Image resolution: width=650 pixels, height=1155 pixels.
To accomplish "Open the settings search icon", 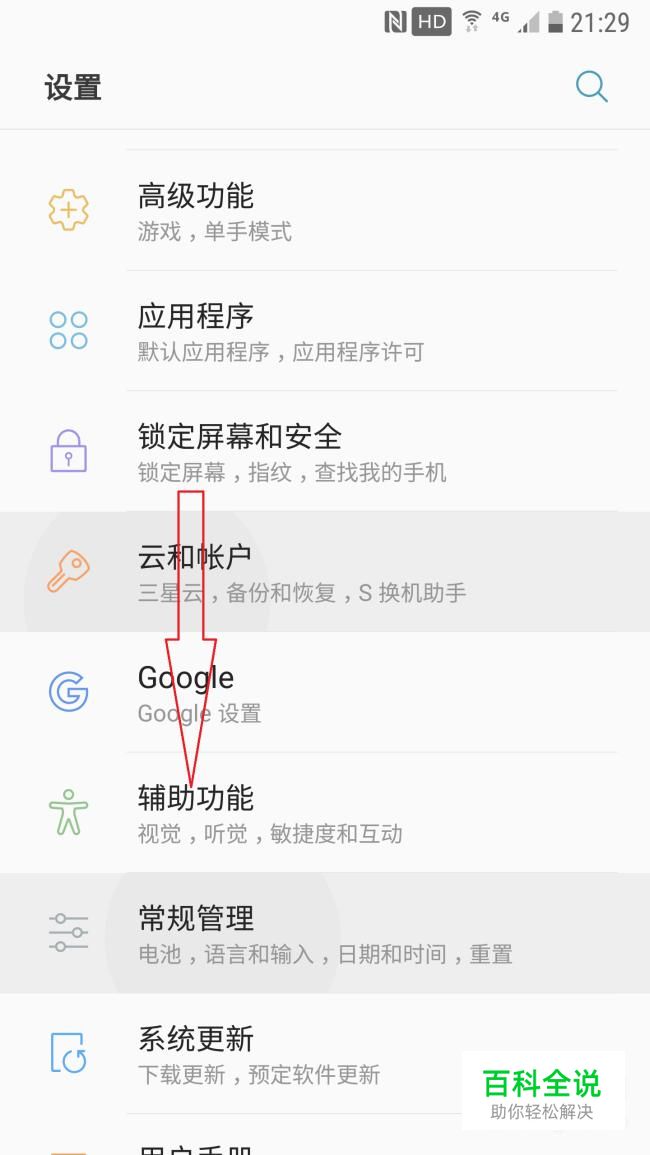I will (x=591, y=87).
